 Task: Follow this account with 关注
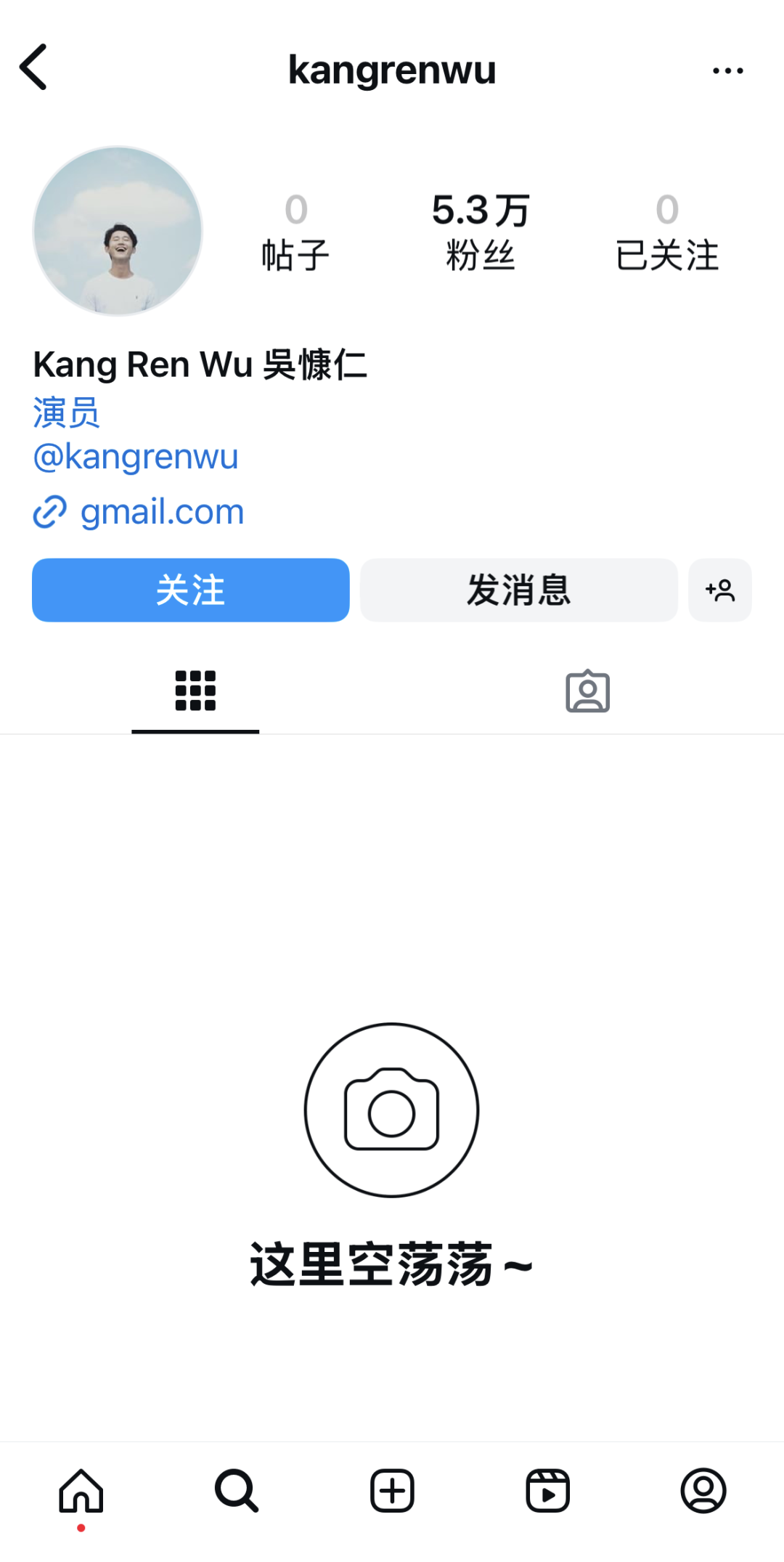[x=190, y=590]
